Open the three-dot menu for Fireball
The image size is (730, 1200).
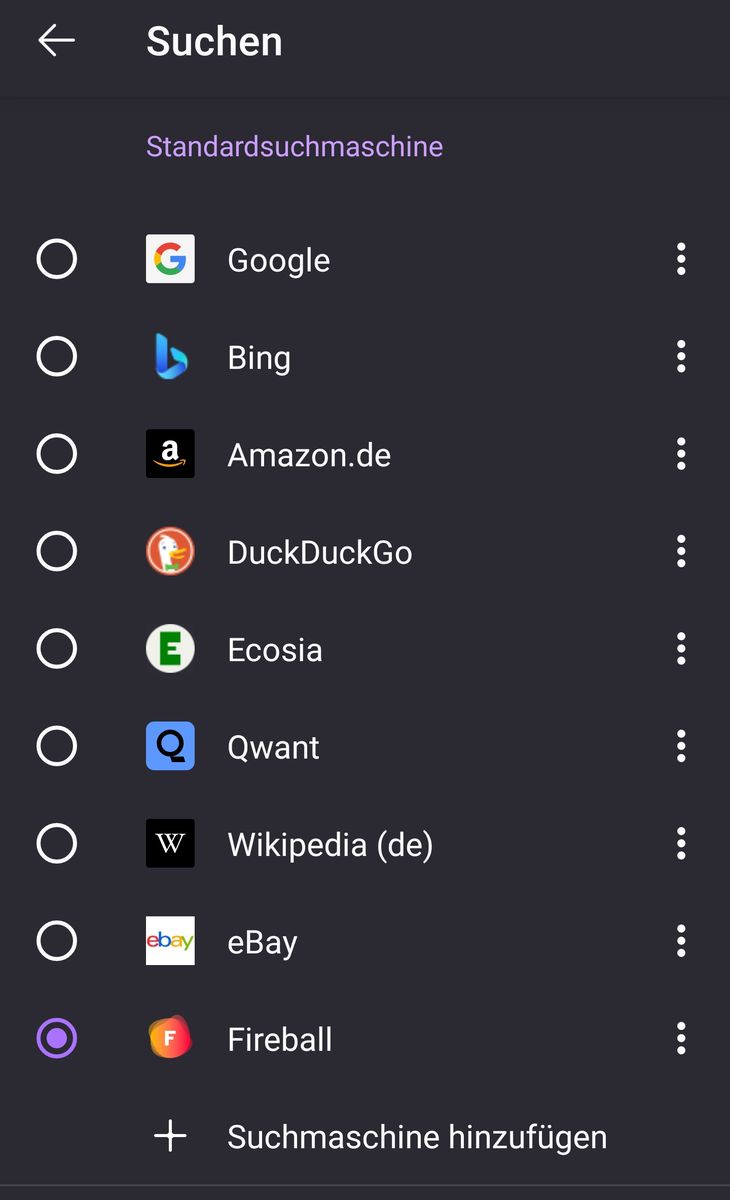pyautogui.click(x=681, y=1039)
